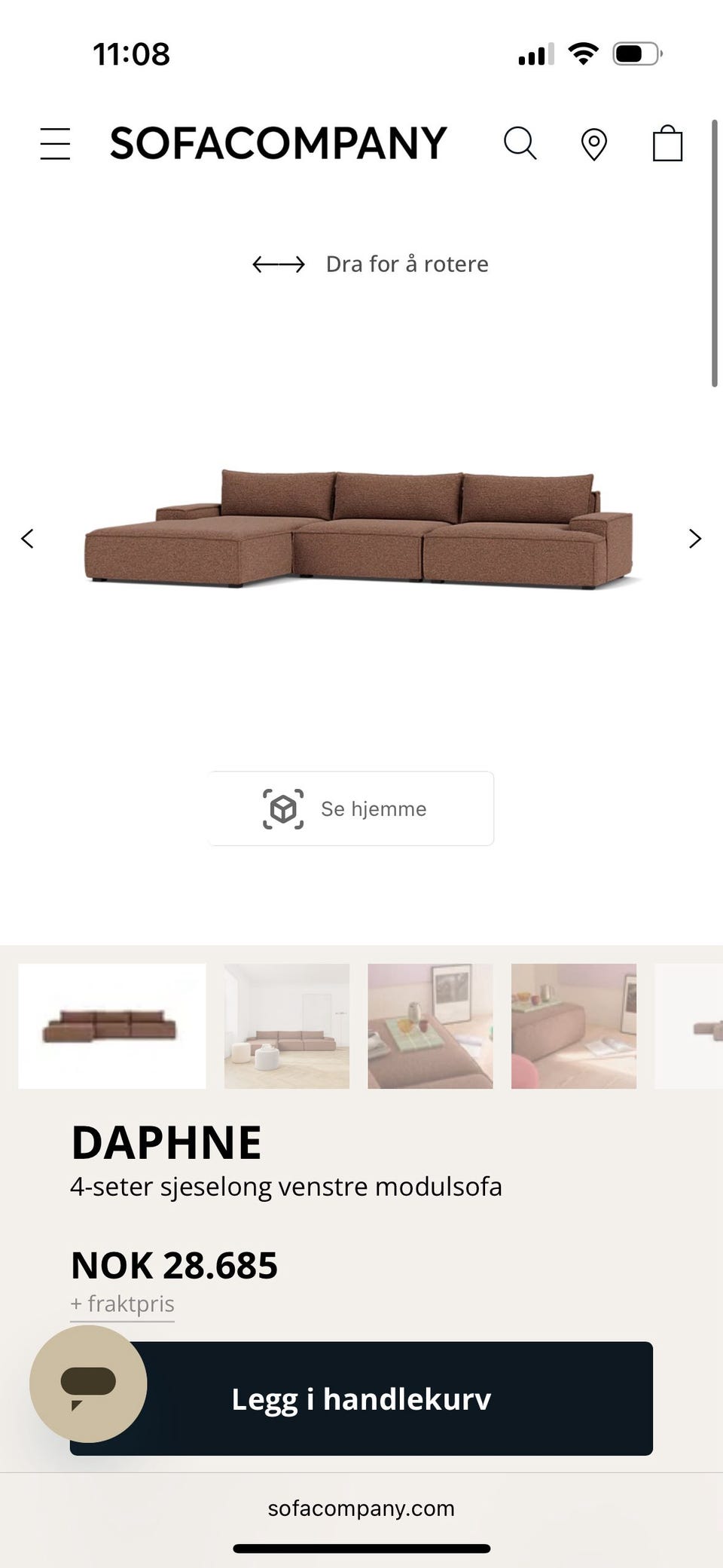Go back using left chevron

pyautogui.click(x=28, y=538)
